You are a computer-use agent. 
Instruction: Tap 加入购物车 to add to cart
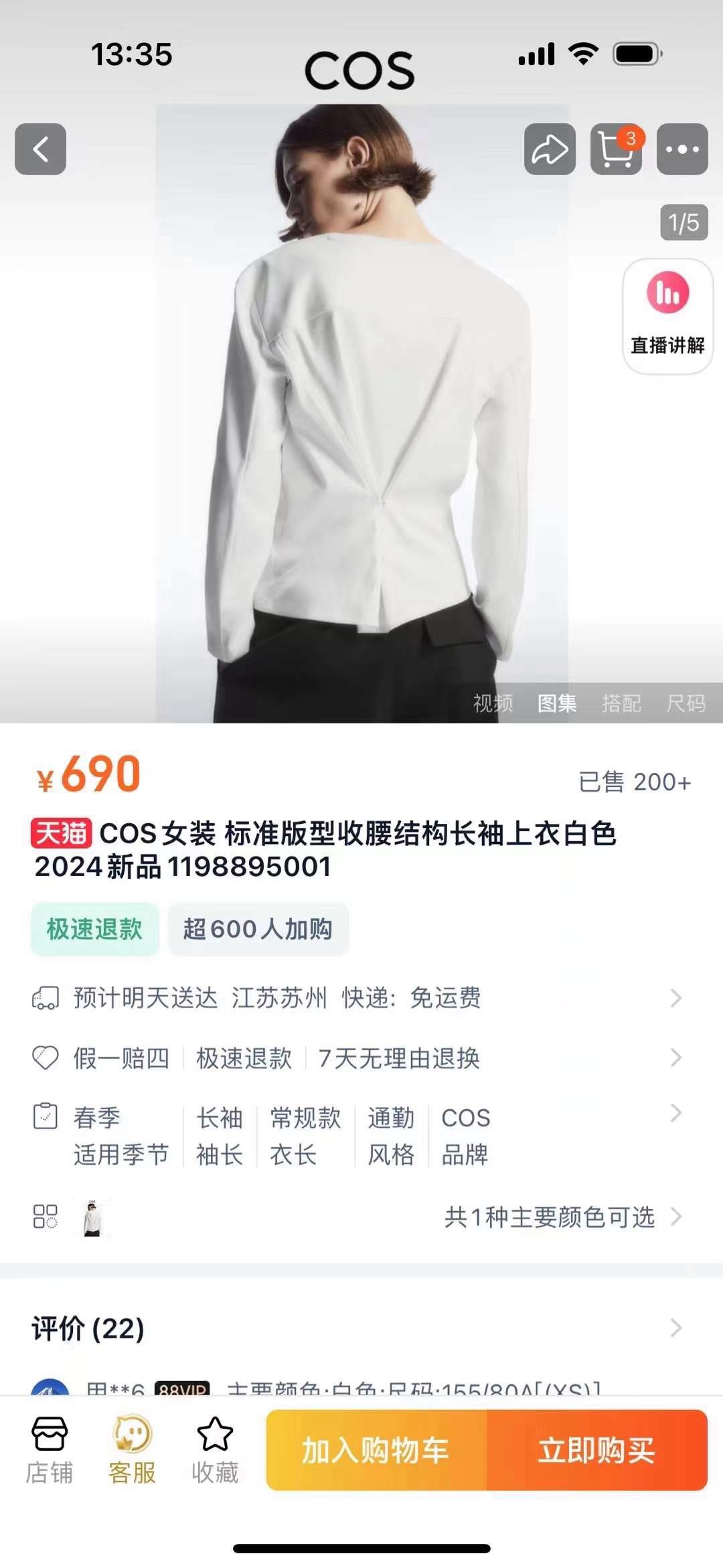(x=376, y=1450)
